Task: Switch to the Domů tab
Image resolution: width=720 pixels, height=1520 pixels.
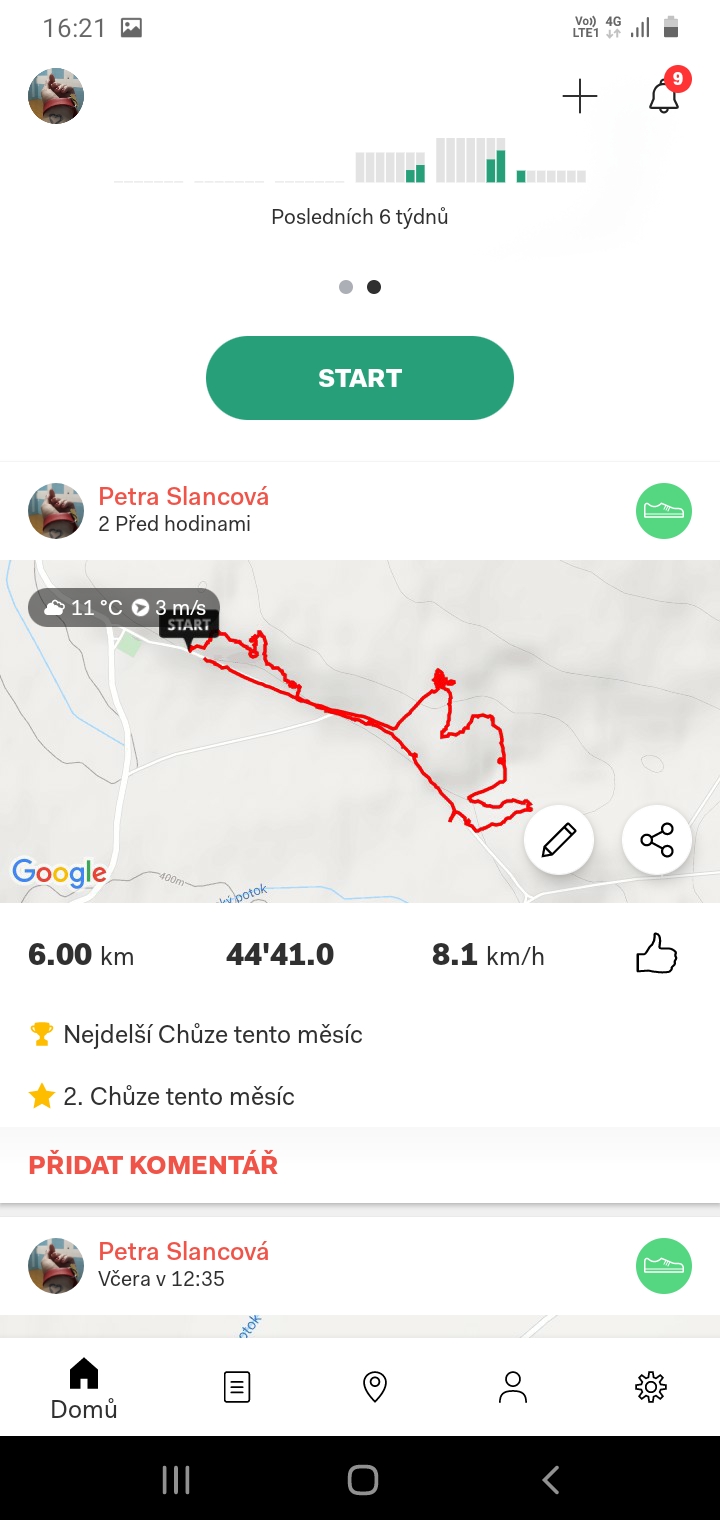Action: coord(84,1388)
